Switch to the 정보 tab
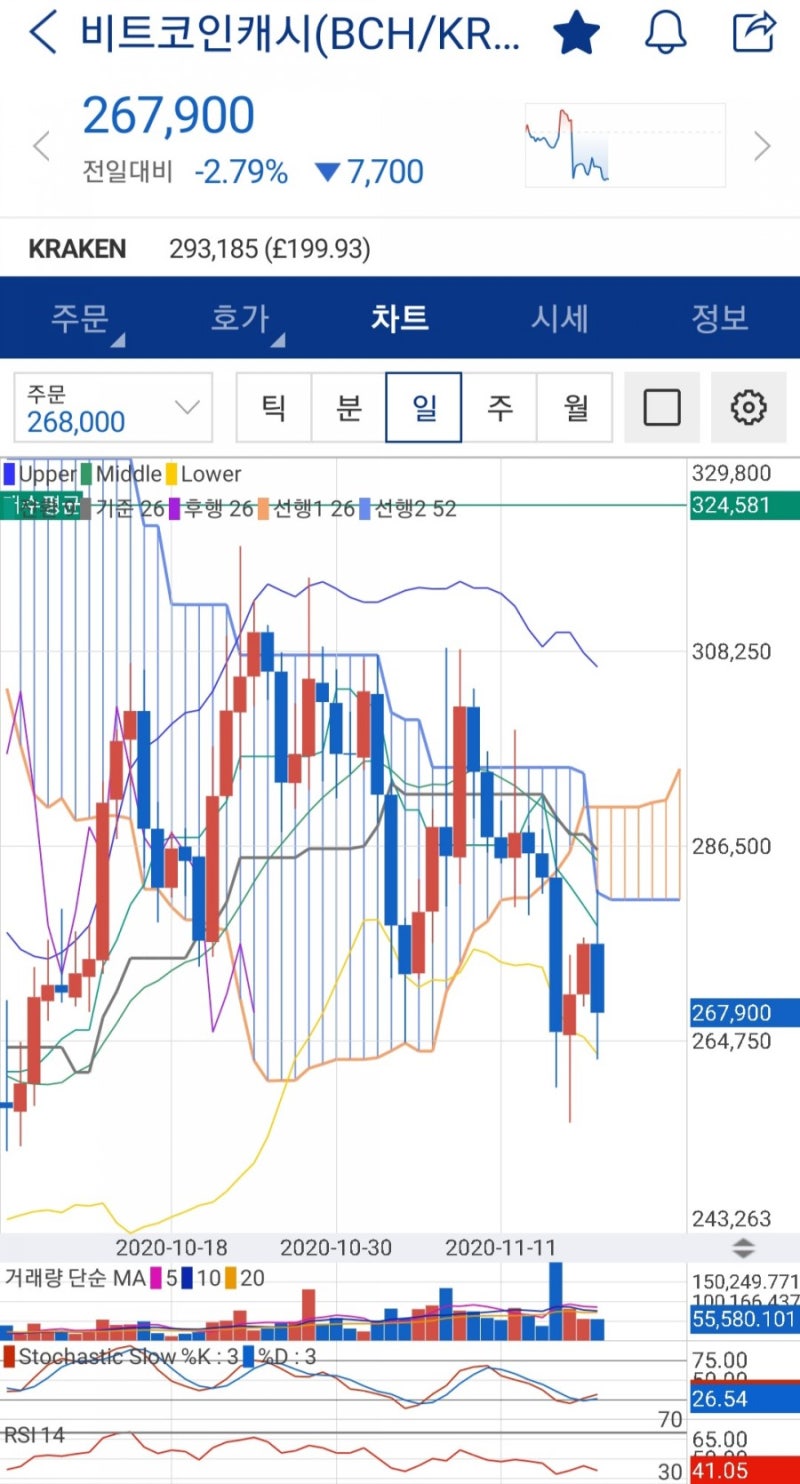This screenshot has width=800, height=1484. coord(717,317)
